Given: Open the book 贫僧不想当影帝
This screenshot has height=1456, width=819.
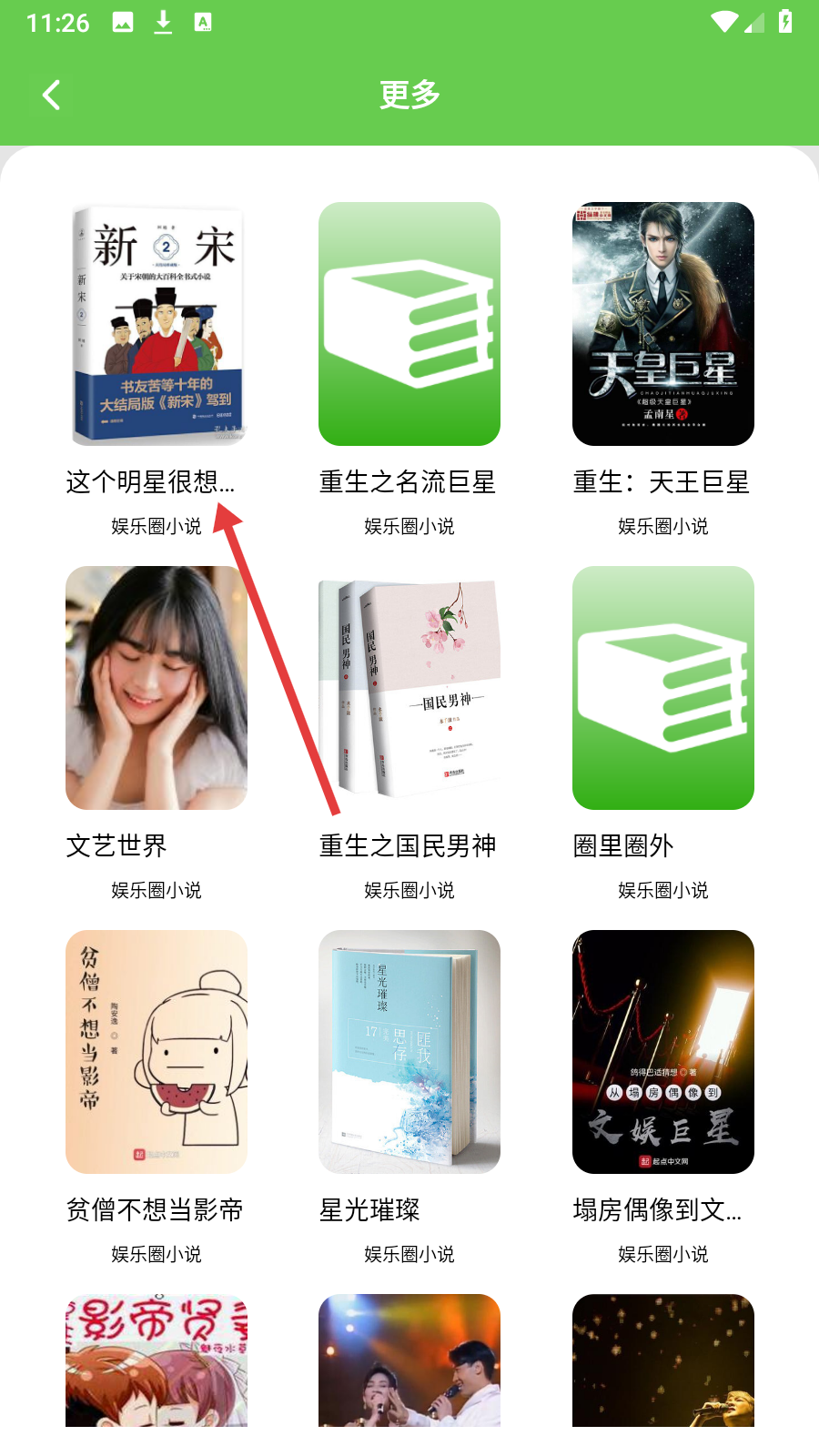Looking at the screenshot, I should pos(157,1052).
